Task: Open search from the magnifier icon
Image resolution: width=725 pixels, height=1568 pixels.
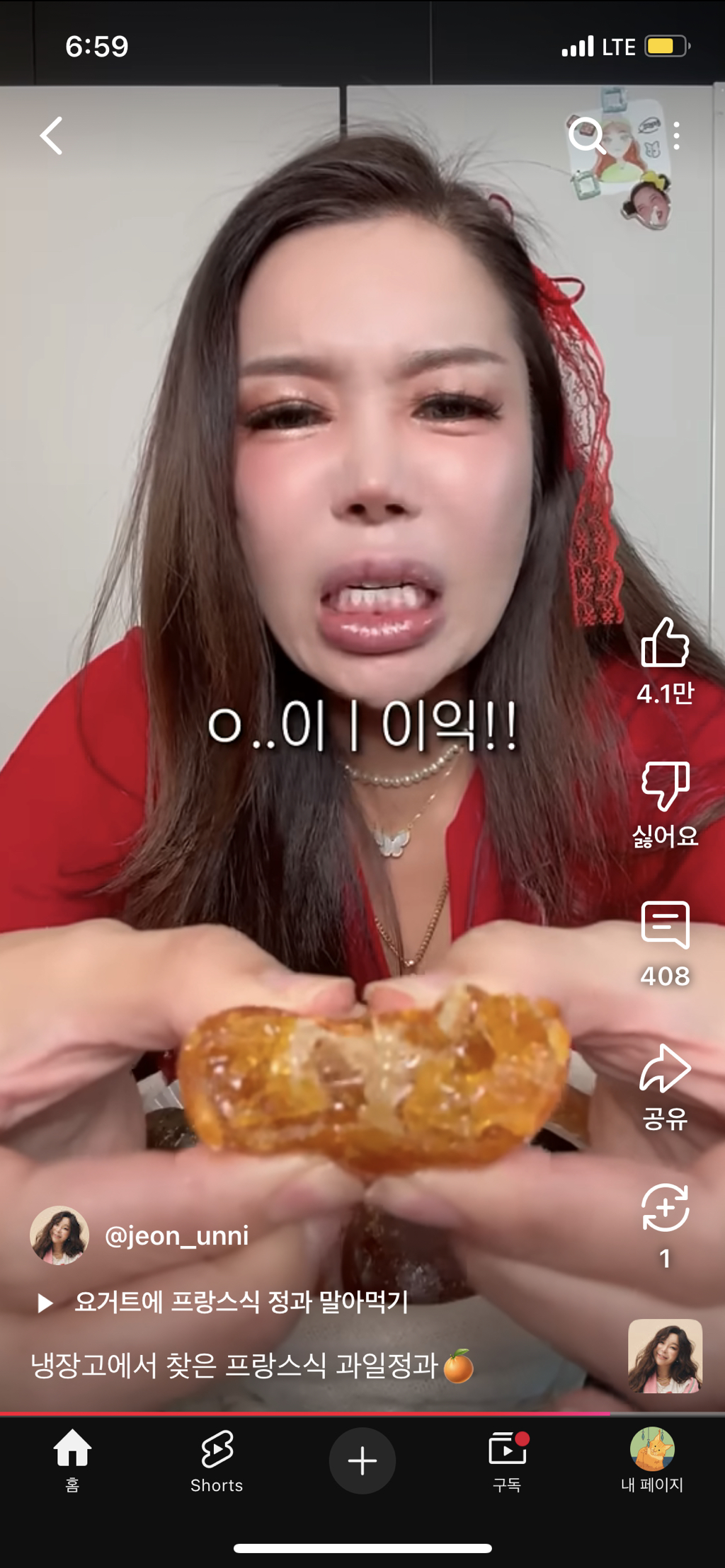Action: (x=587, y=135)
